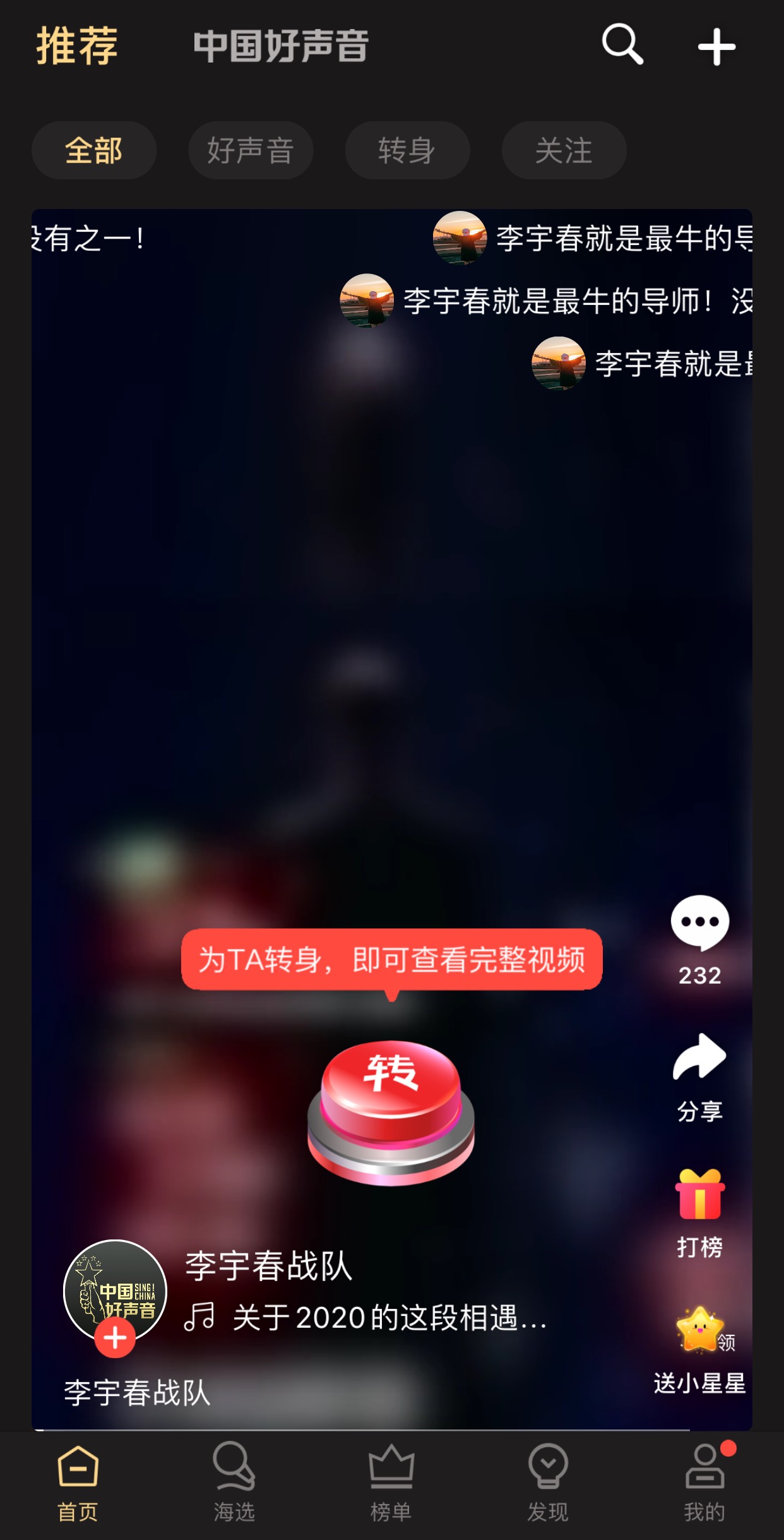
Task: Follow 李宇春战队 with the red plus badge
Action: (x=115, y=1337)
